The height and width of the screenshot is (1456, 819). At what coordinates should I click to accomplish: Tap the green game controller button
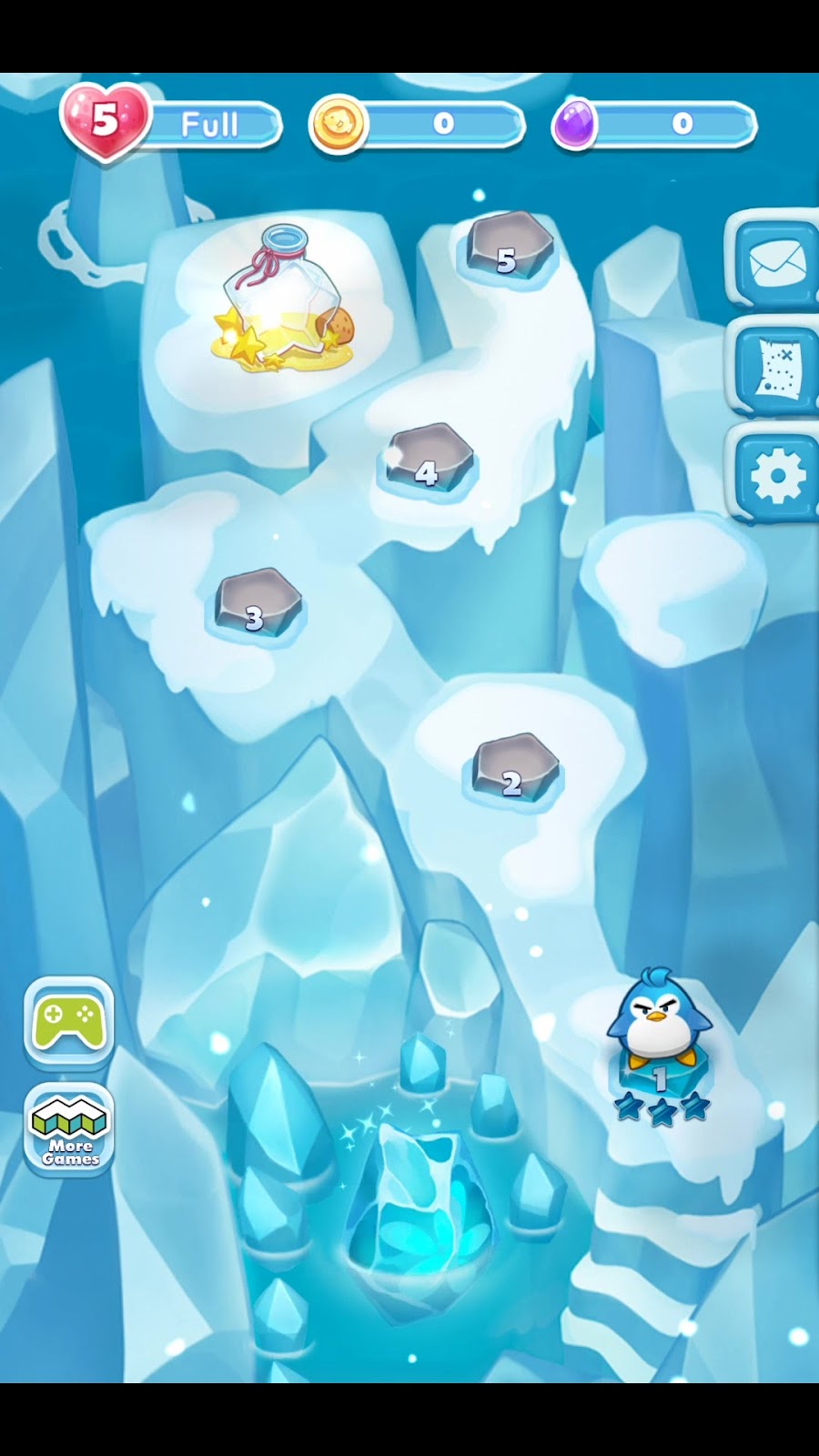pyautogui.click(x=68, y=1019)
